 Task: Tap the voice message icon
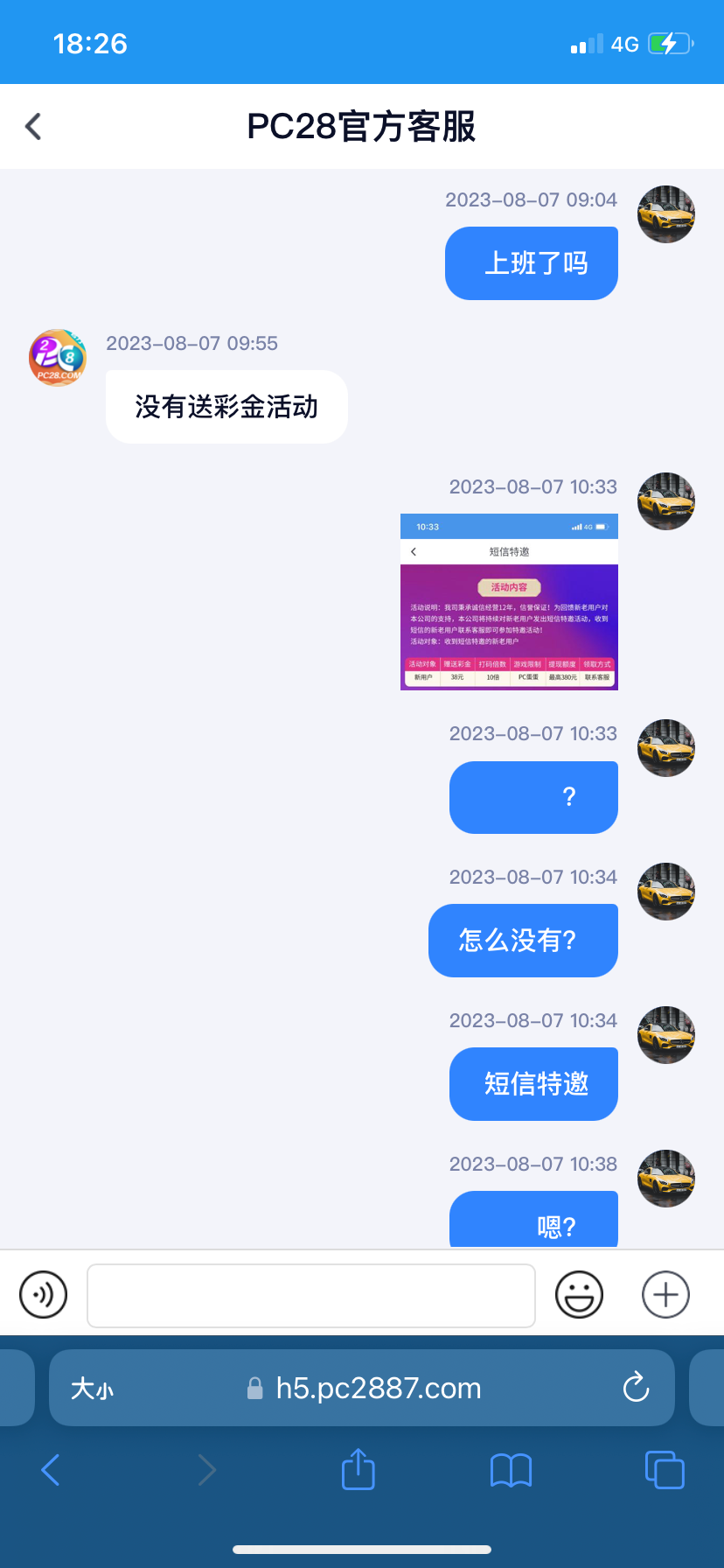(43, 1294)
